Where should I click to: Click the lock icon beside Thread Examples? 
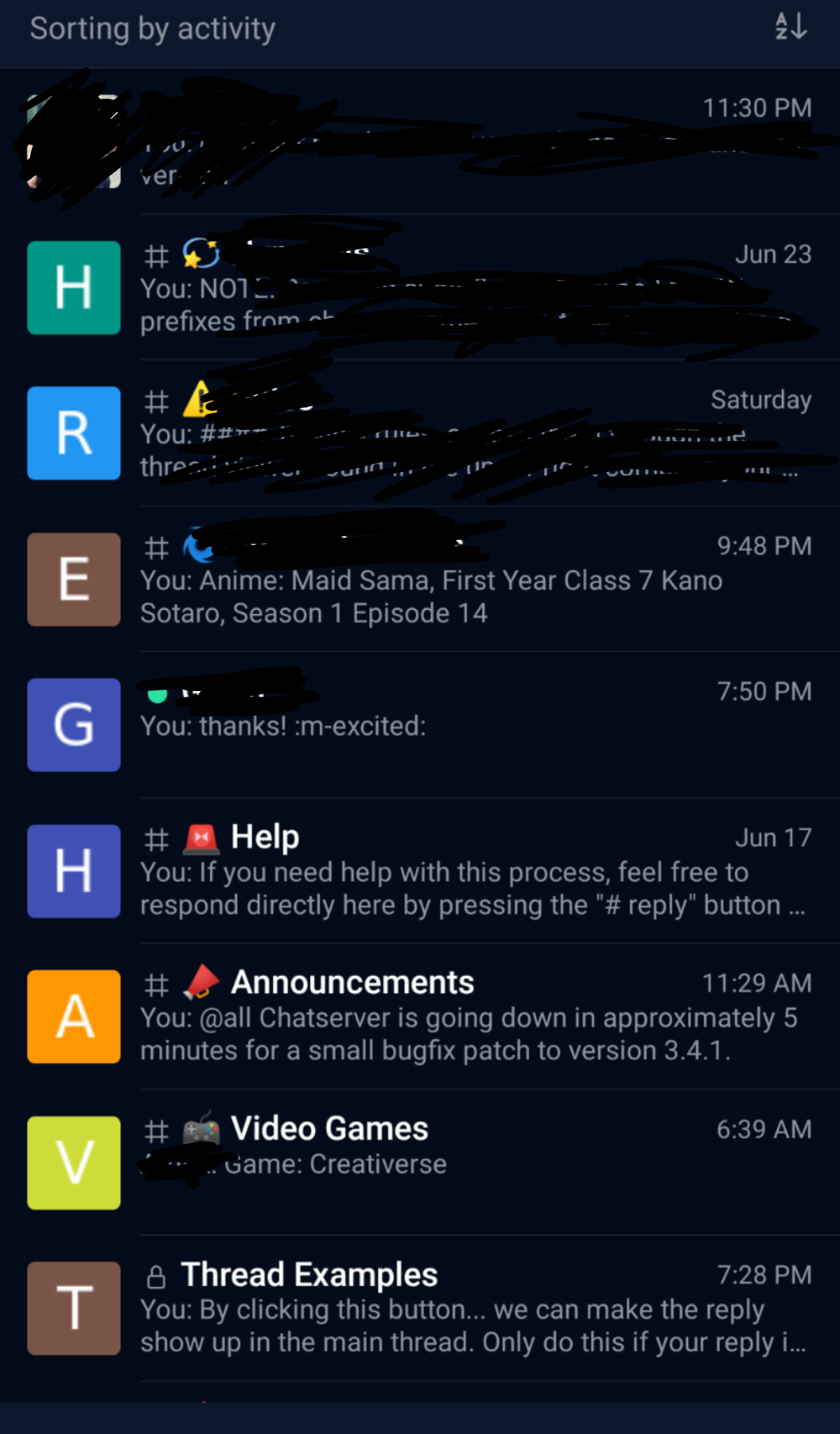(155, 1274)
